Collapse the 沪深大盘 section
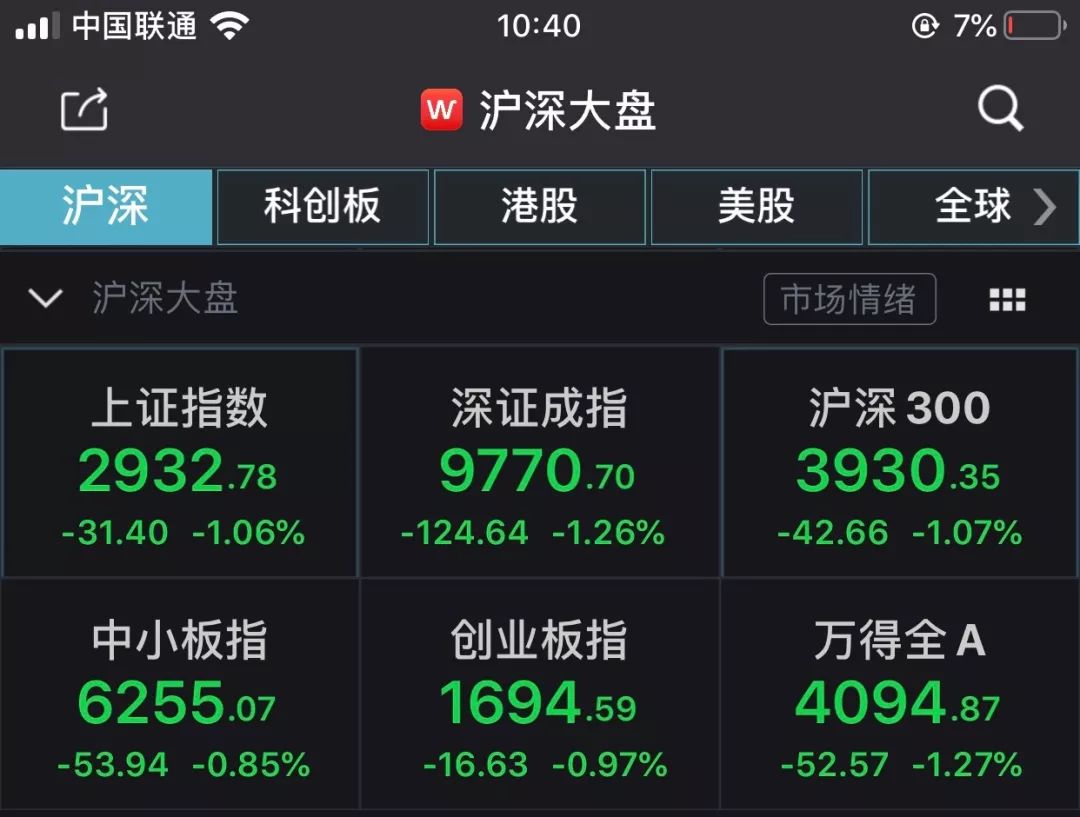Image resolution: width=1080 pixels, height=817 pixels. (x=46, y=298)
